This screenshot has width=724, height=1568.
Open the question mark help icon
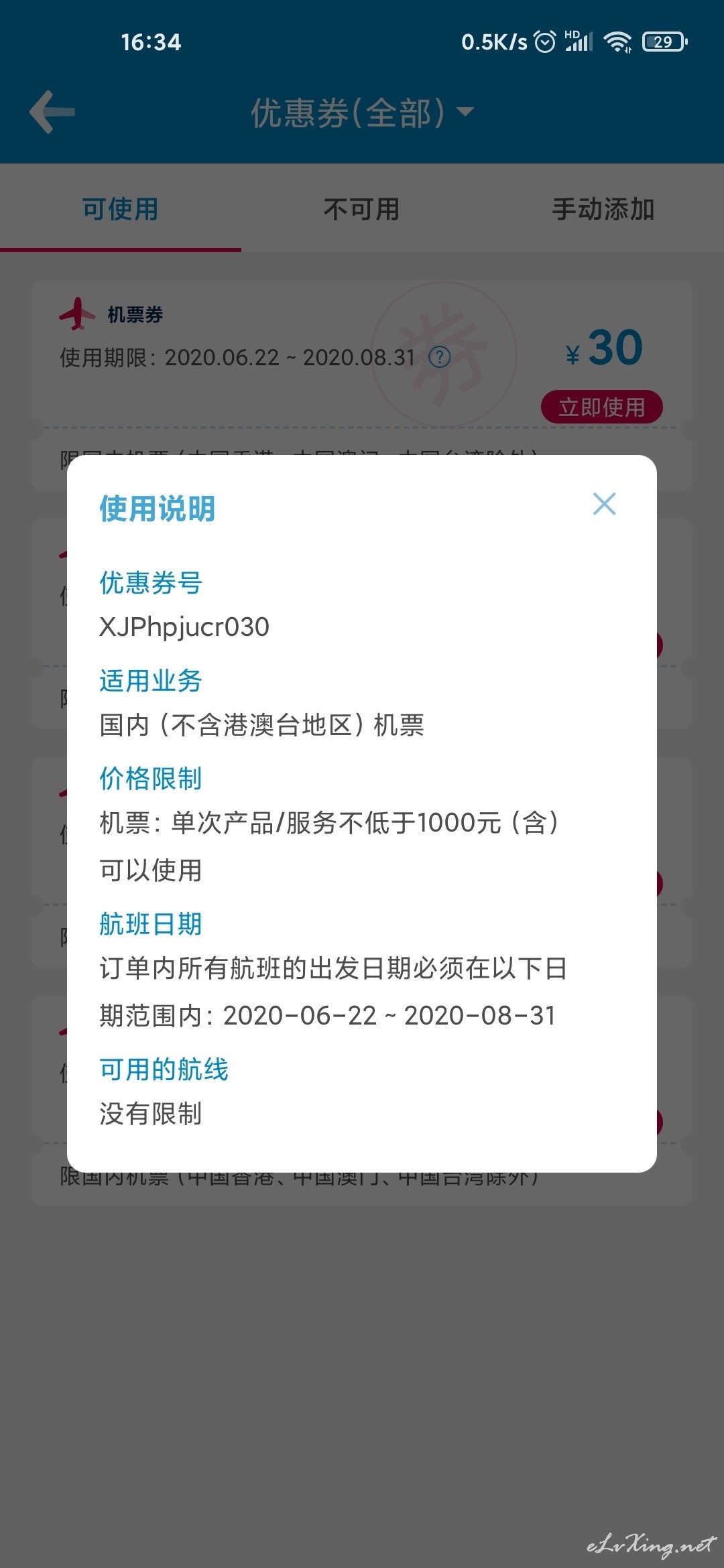tap(439, 357)
